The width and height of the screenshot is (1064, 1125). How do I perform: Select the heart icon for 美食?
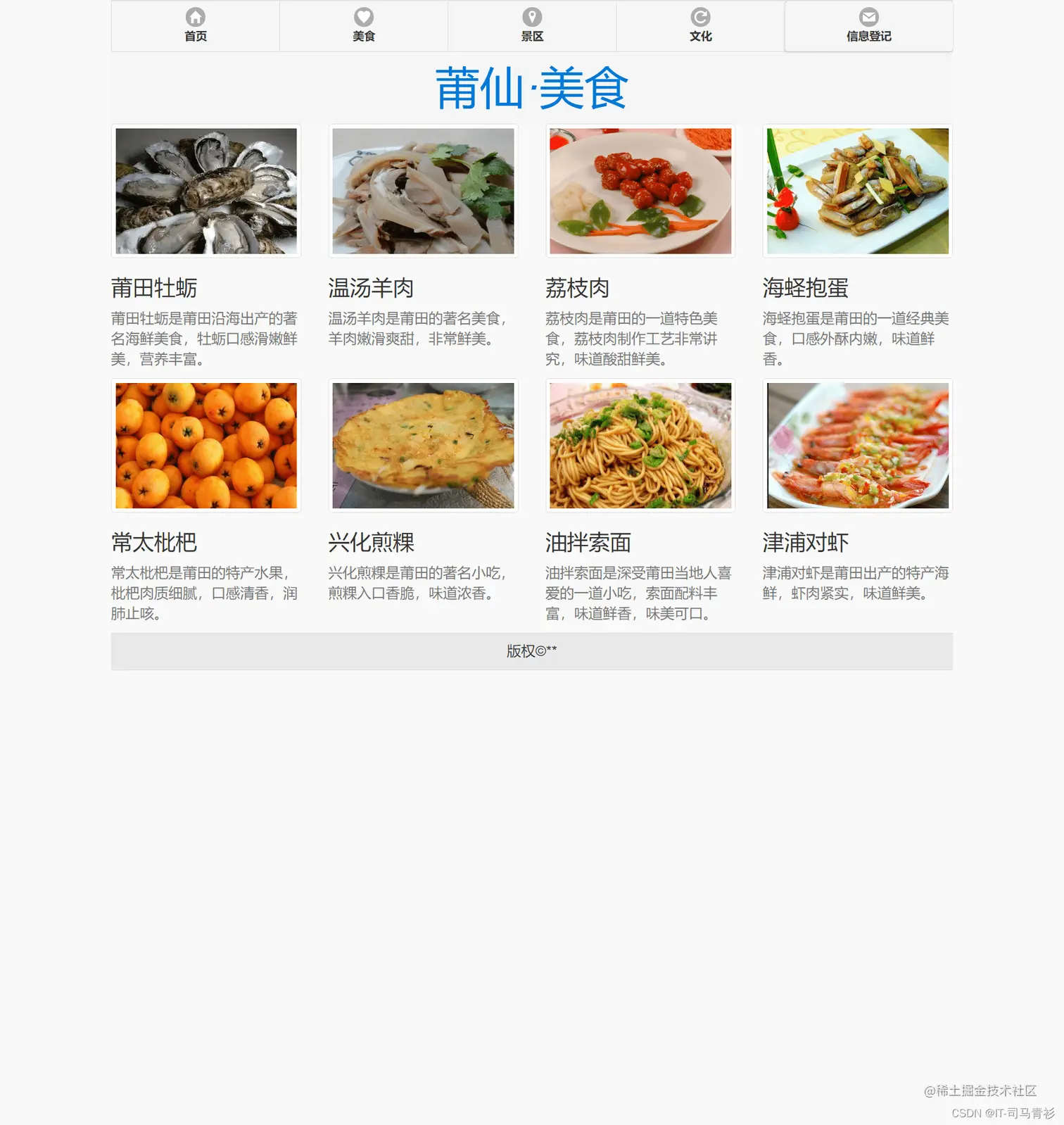363,16
